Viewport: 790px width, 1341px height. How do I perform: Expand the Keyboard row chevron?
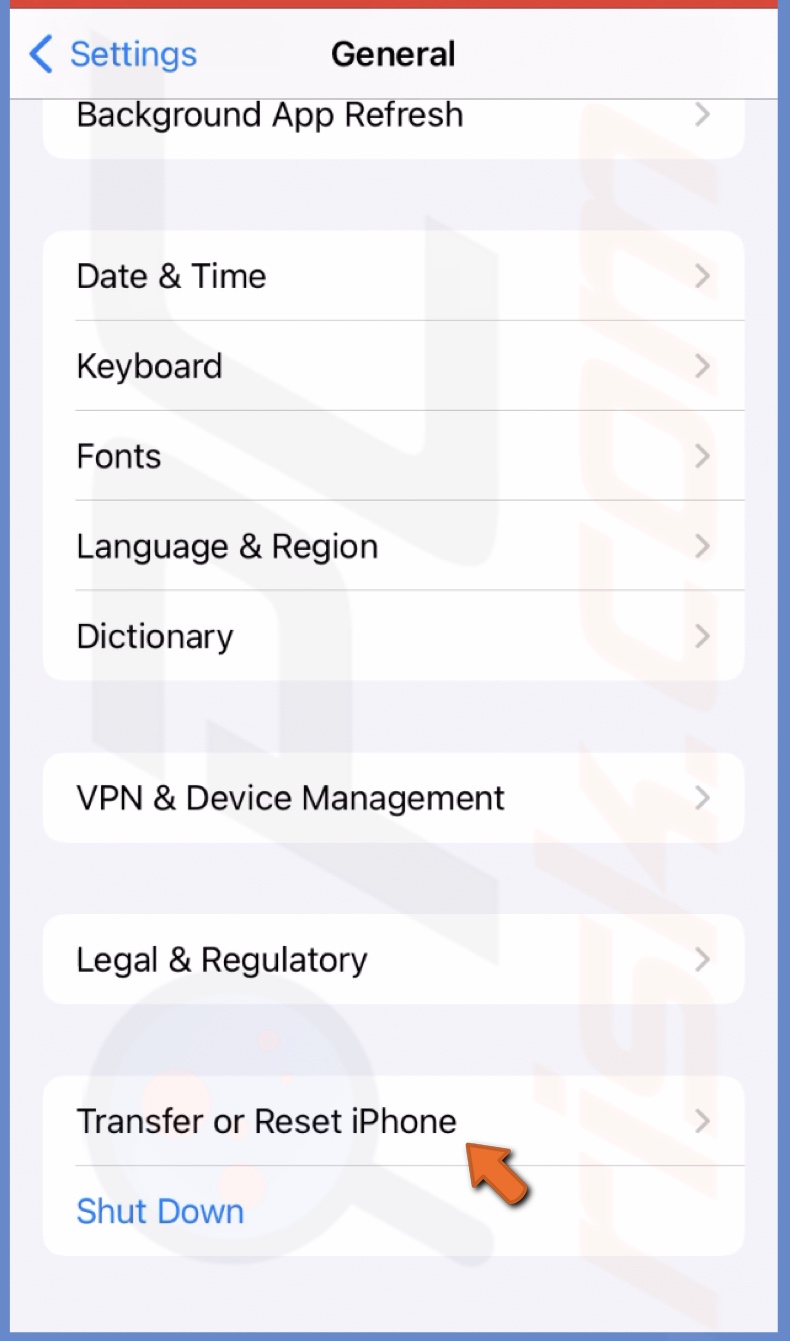[x=703, y=366]
